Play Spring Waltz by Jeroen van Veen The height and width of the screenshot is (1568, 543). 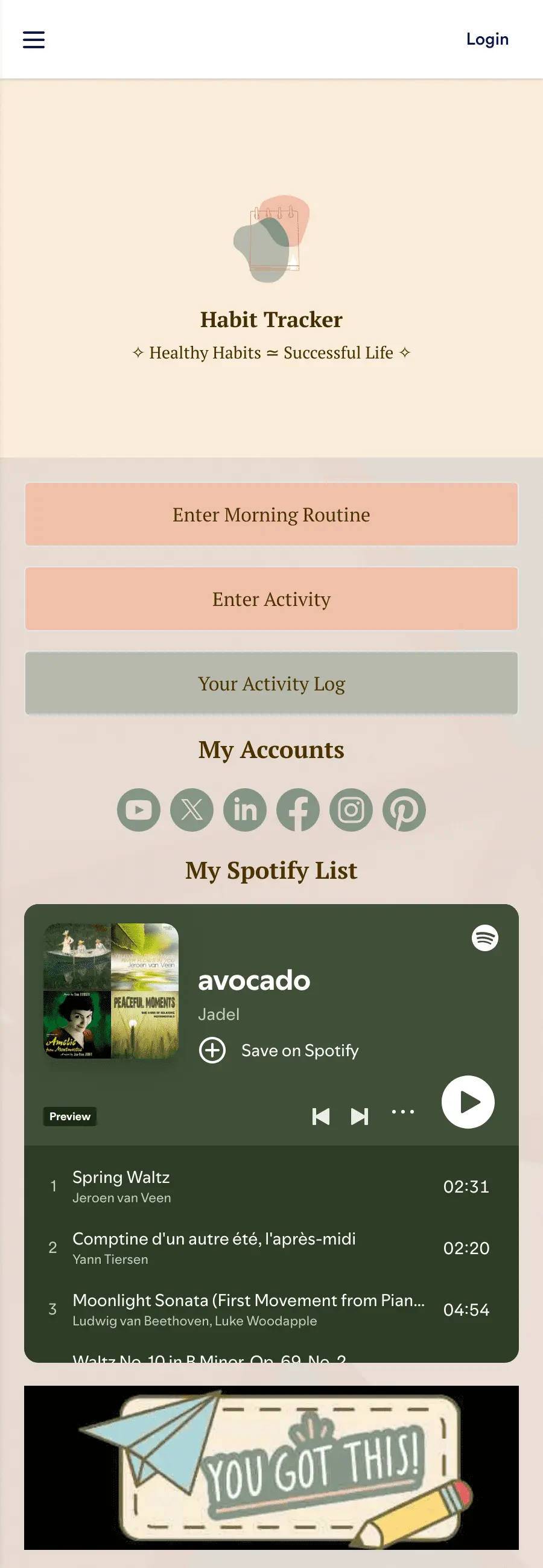[x=244, y=1187]
